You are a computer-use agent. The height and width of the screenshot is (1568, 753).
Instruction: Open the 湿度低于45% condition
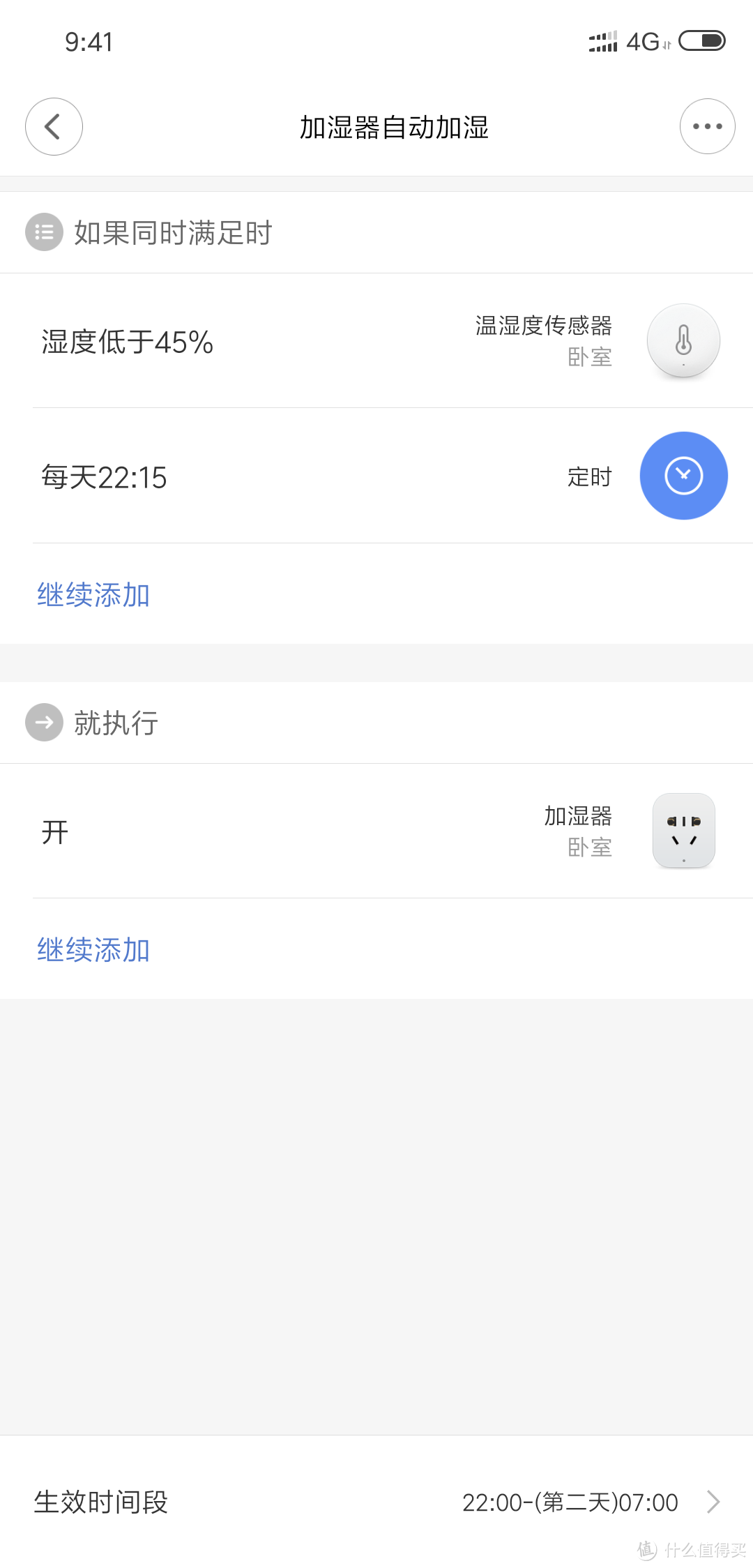pyautogui.click(x=376, y=342)
